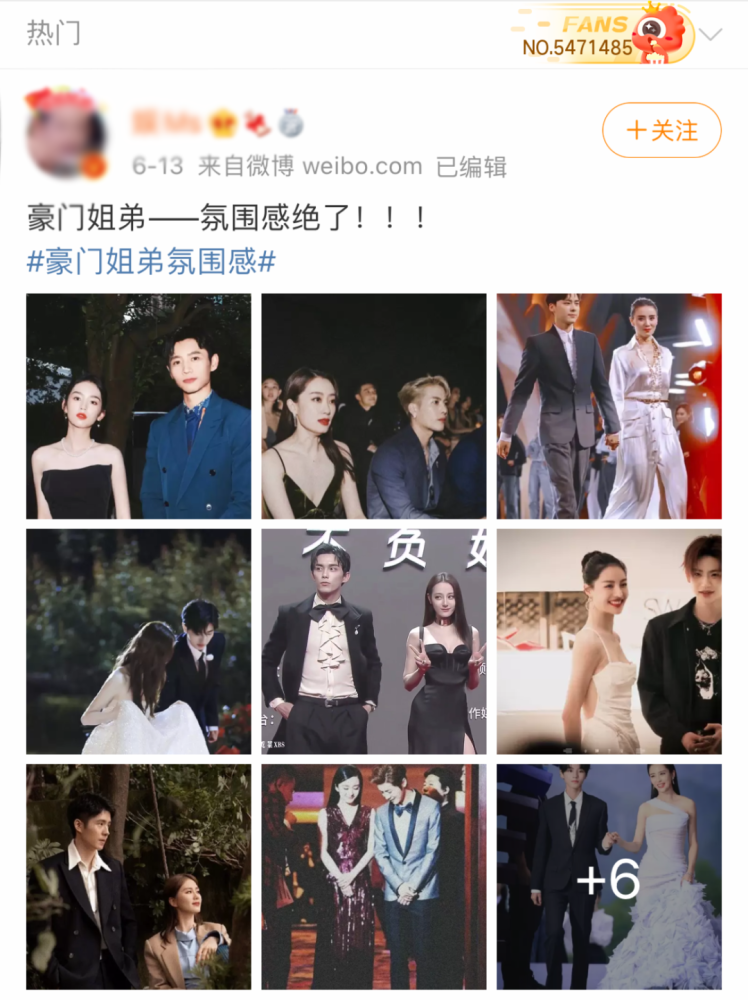Open photo of man helping with white gown
The width and height of the screenshot is (748, 1000).
click(x=138, y=641)
